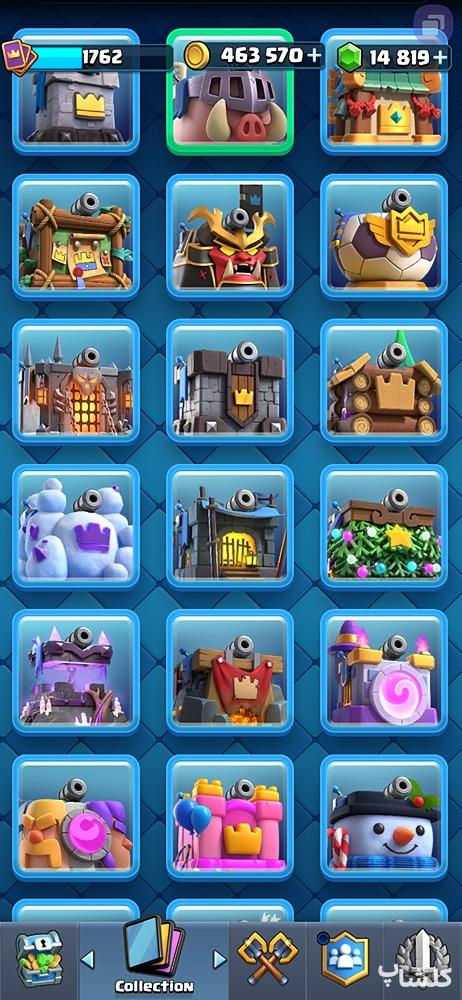Tap the left arrow beside Collection
Image resolution: width=462 pixels, height=1000 pixels.
[88, 959]
